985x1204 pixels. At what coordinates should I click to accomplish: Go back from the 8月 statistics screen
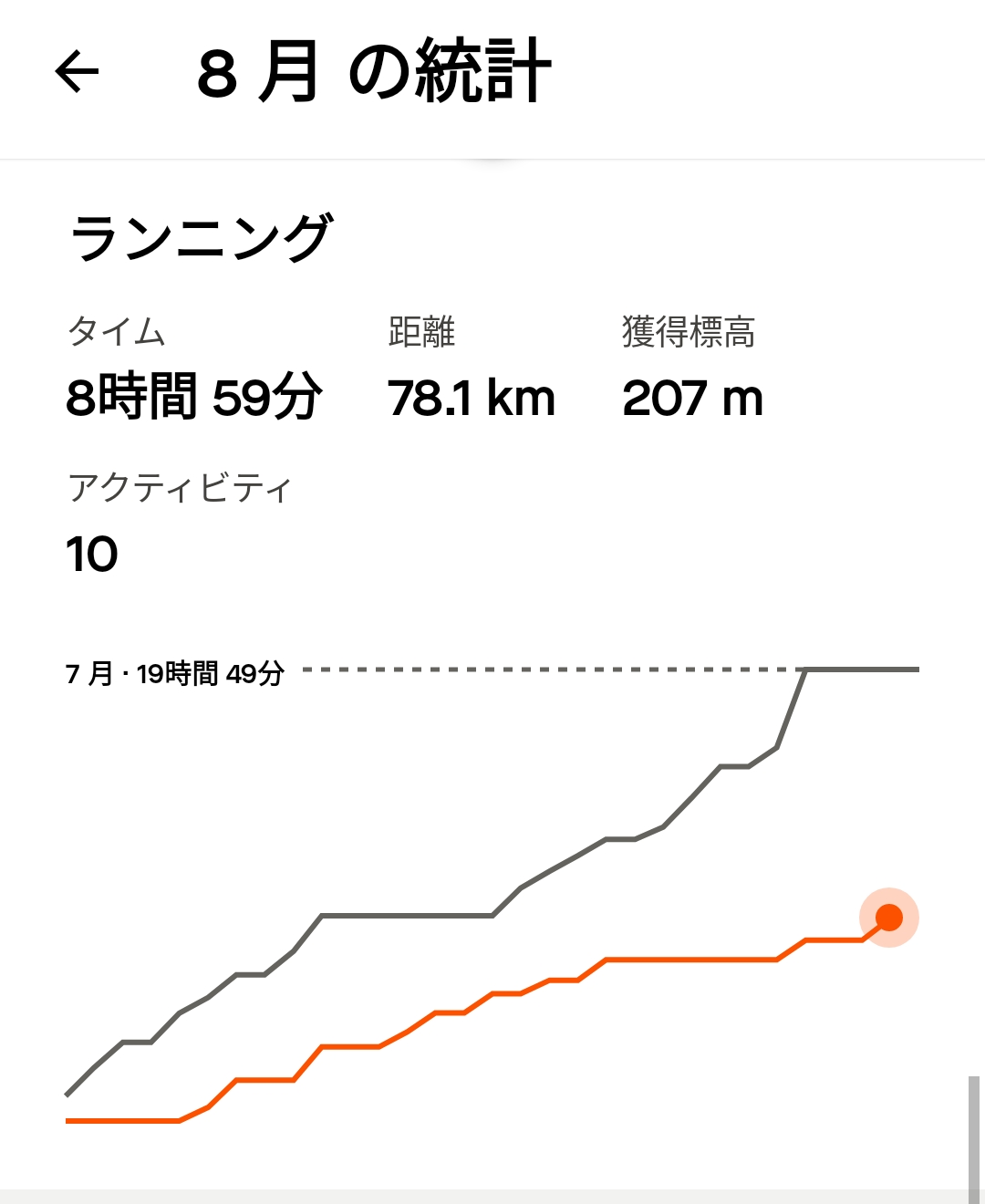click(77, 72)
